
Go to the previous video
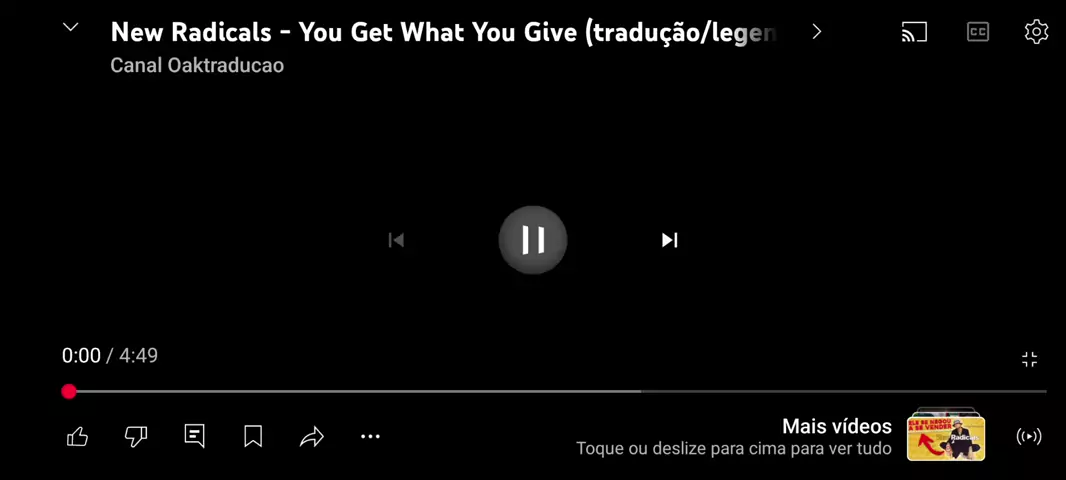coord(396,240)
